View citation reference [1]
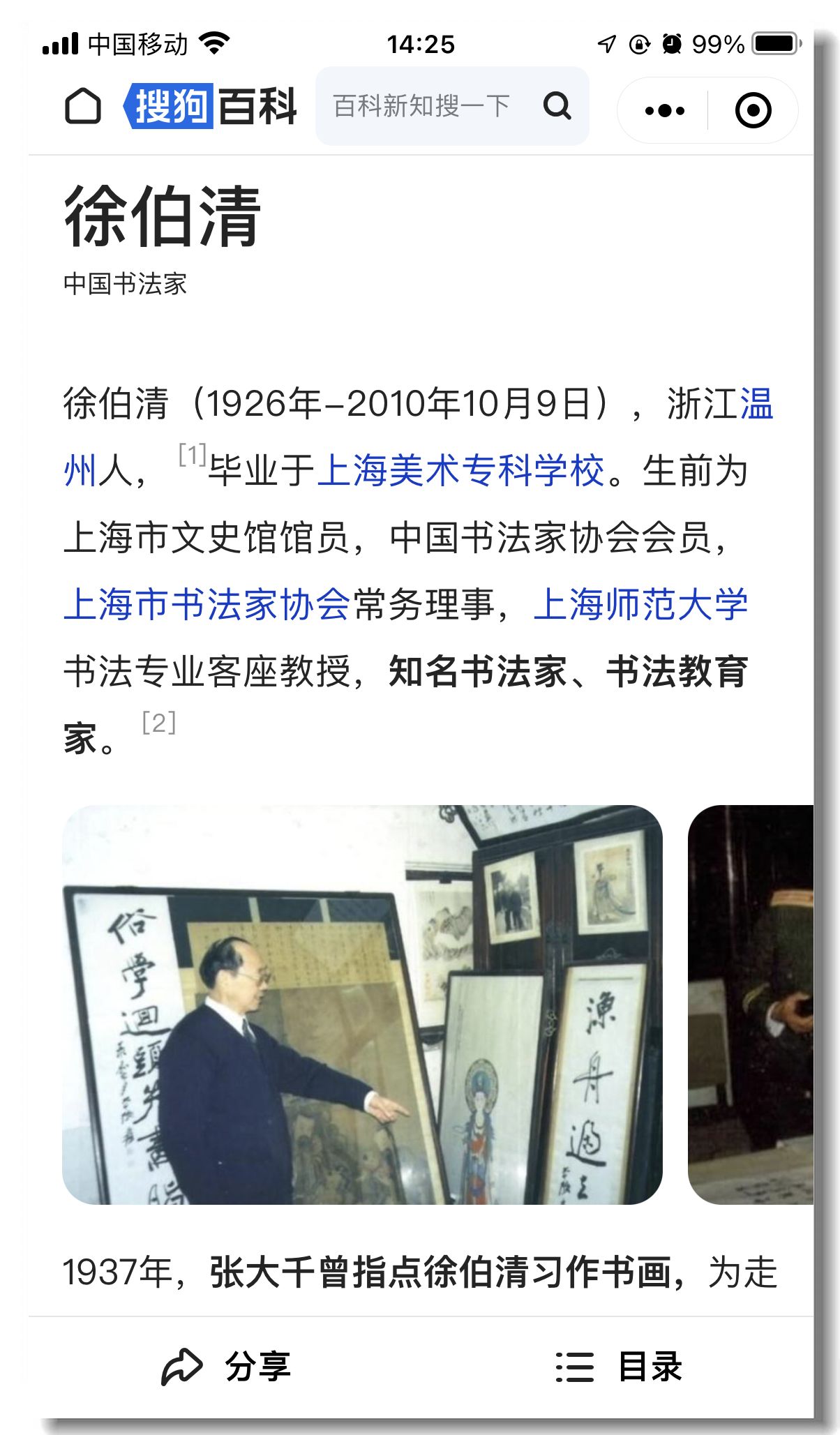The width and height of the screenshot is (840, 1435). tap(192, 455)
